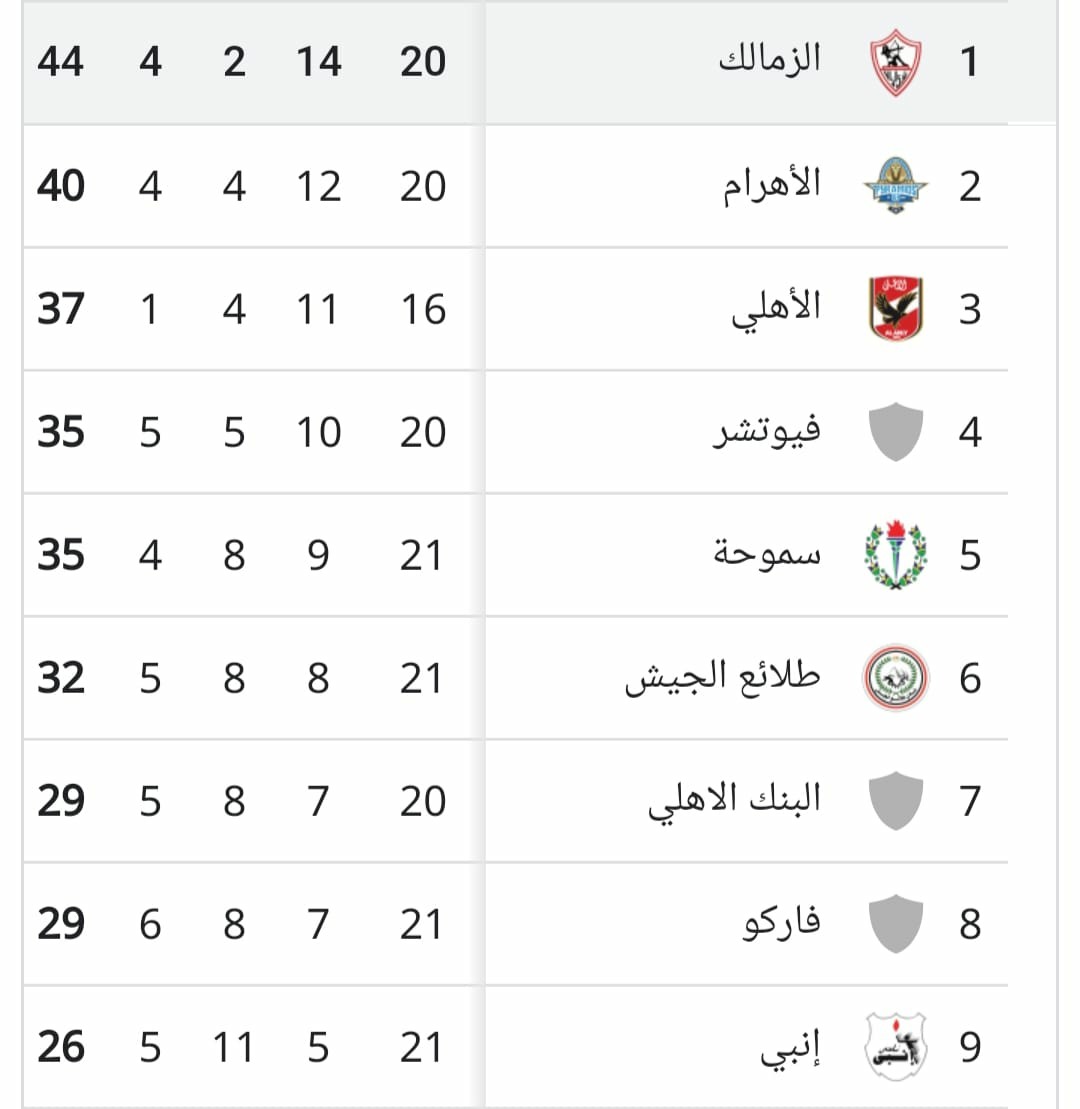The height and width of the screenshot is (1109, 1080).
Task: Open the الأهرام team row
Action: (772, 185)
